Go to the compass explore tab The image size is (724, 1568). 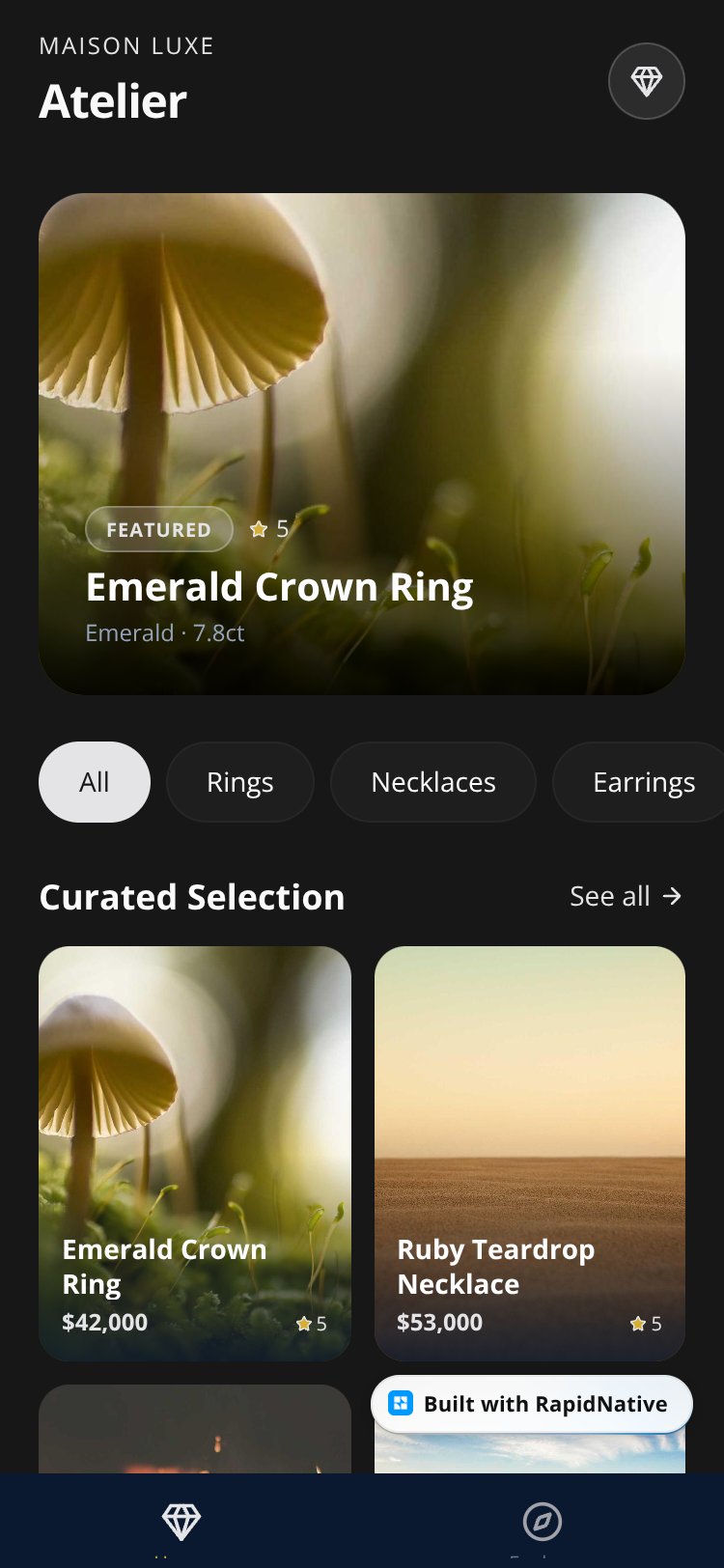tap(543, 1522)
